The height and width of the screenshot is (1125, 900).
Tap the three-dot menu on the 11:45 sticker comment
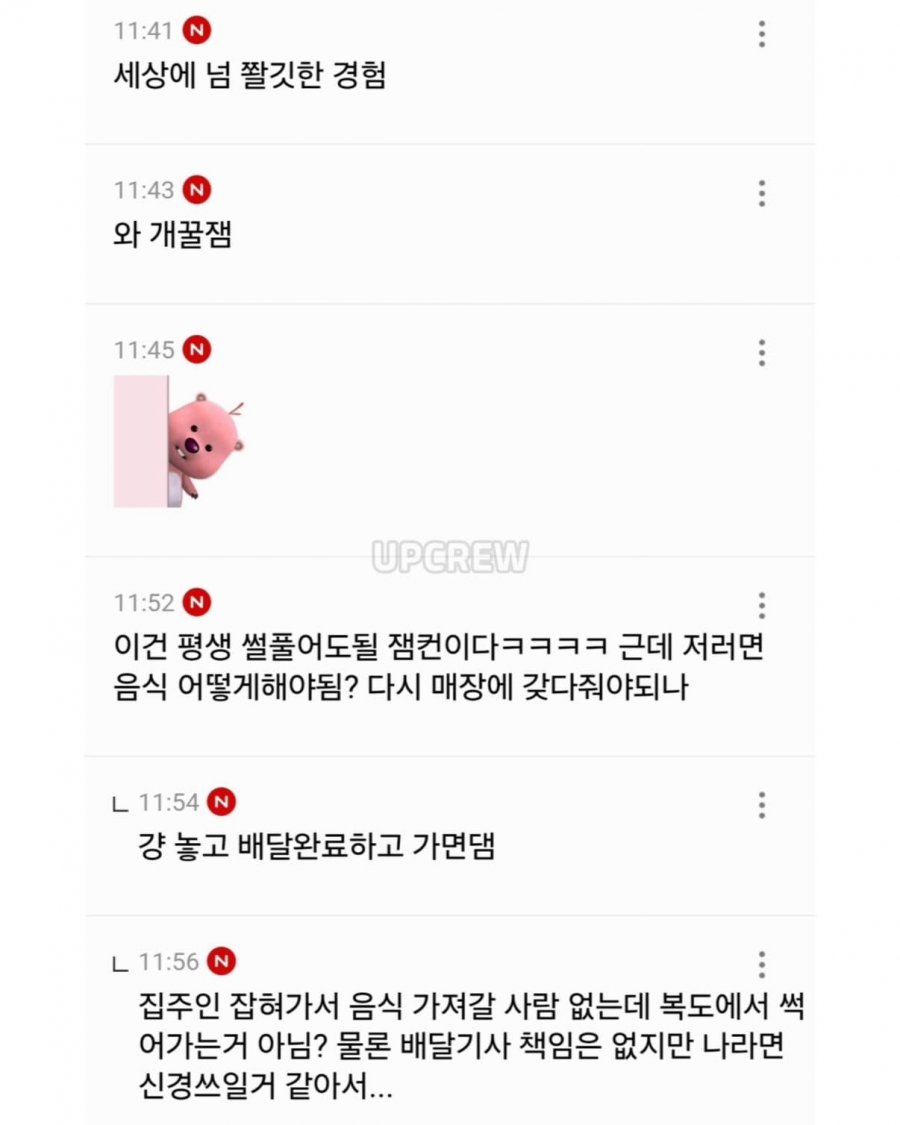[x=761, y=352]
